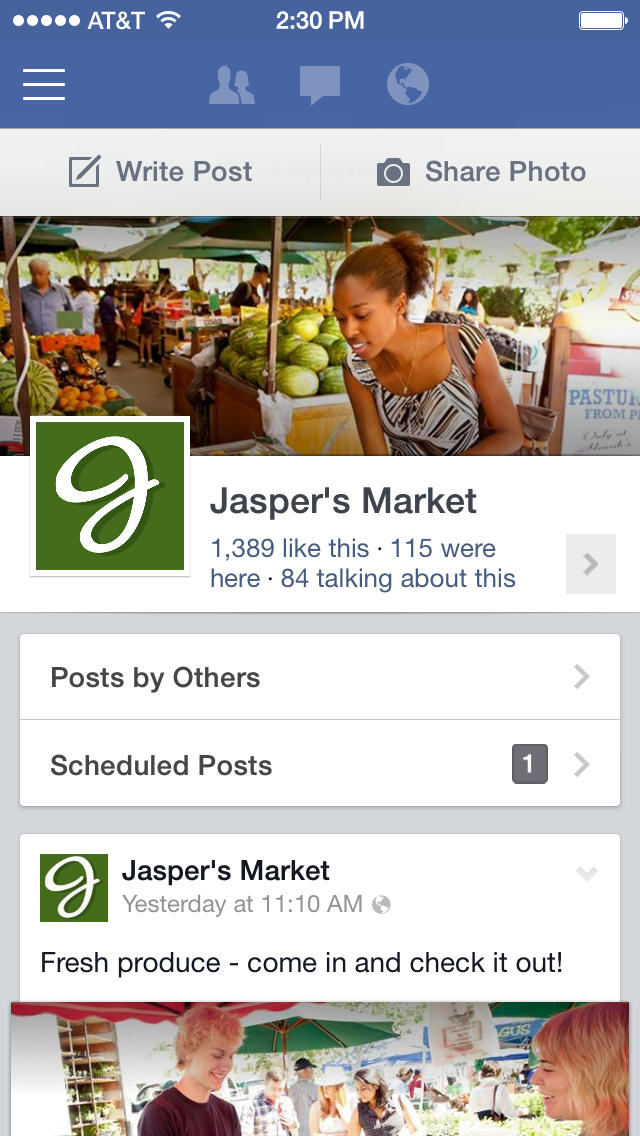Open the friend requests icon
Image resolution: width=640 pixels, height=1136 pixels.
point(231,85)
